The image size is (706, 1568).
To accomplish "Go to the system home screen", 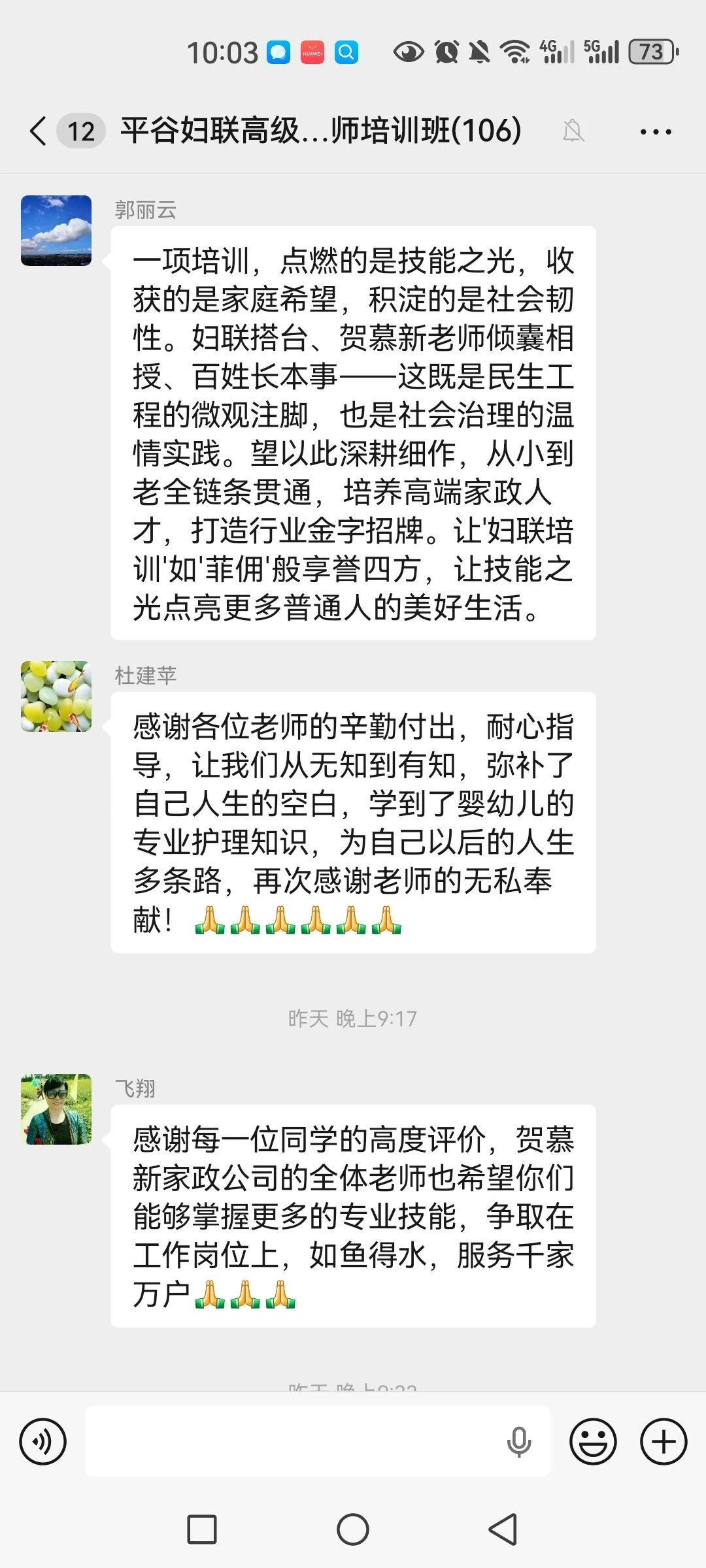I will click(353, 1529).
